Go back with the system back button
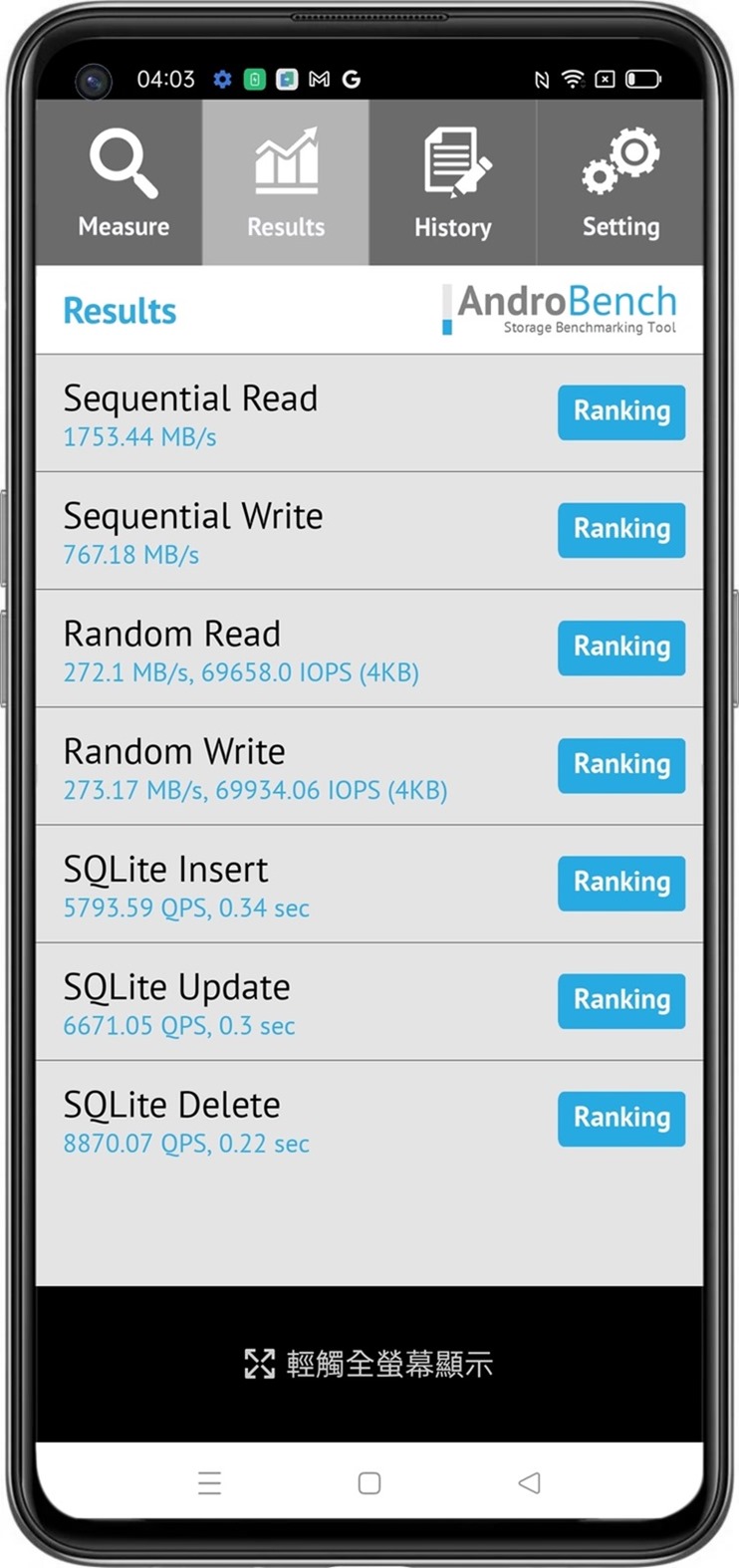739x1568 pixels. pos(529,1482)
